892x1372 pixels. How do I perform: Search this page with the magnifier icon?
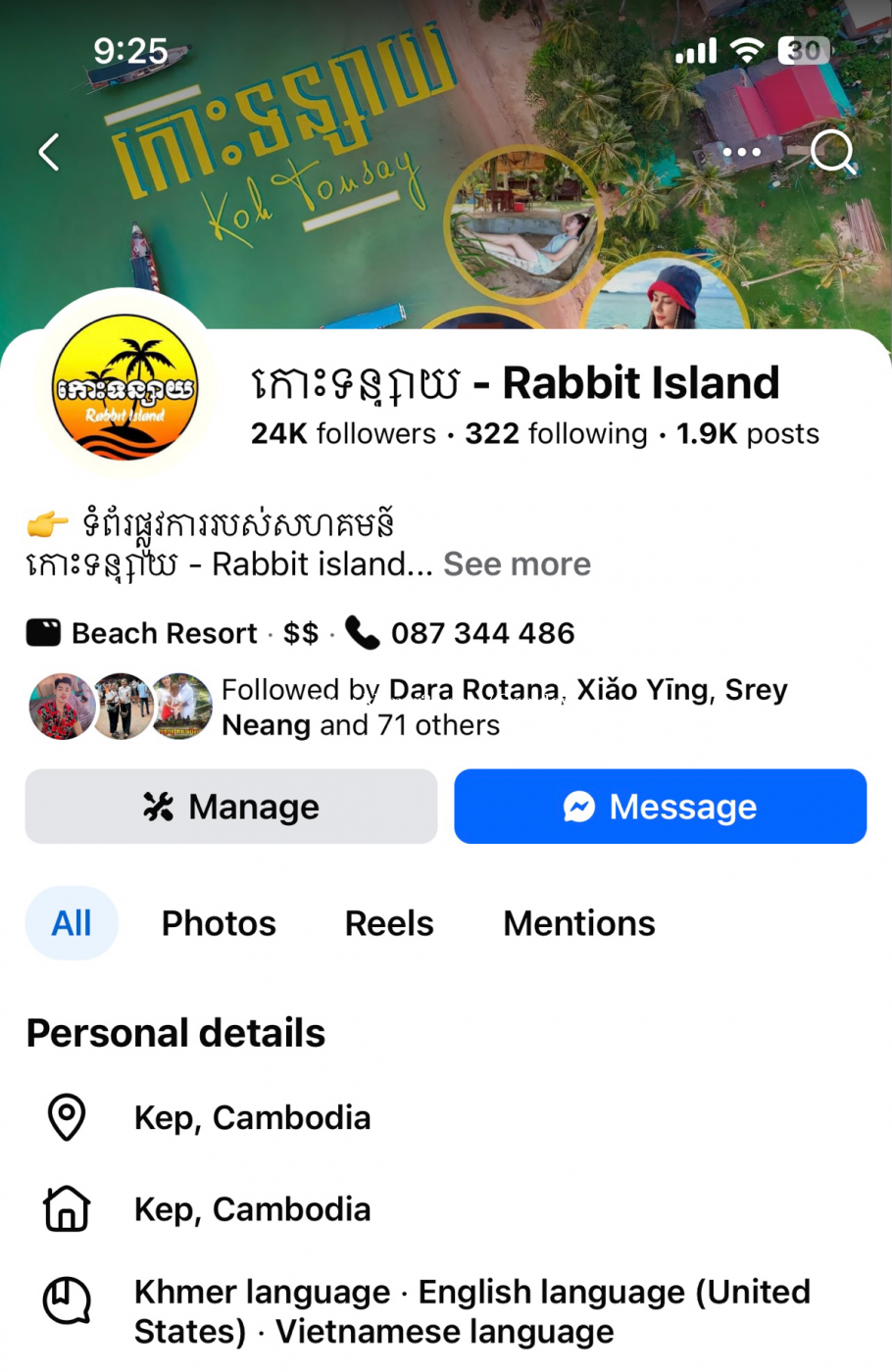pyautogui.click(x=833, y=151)
